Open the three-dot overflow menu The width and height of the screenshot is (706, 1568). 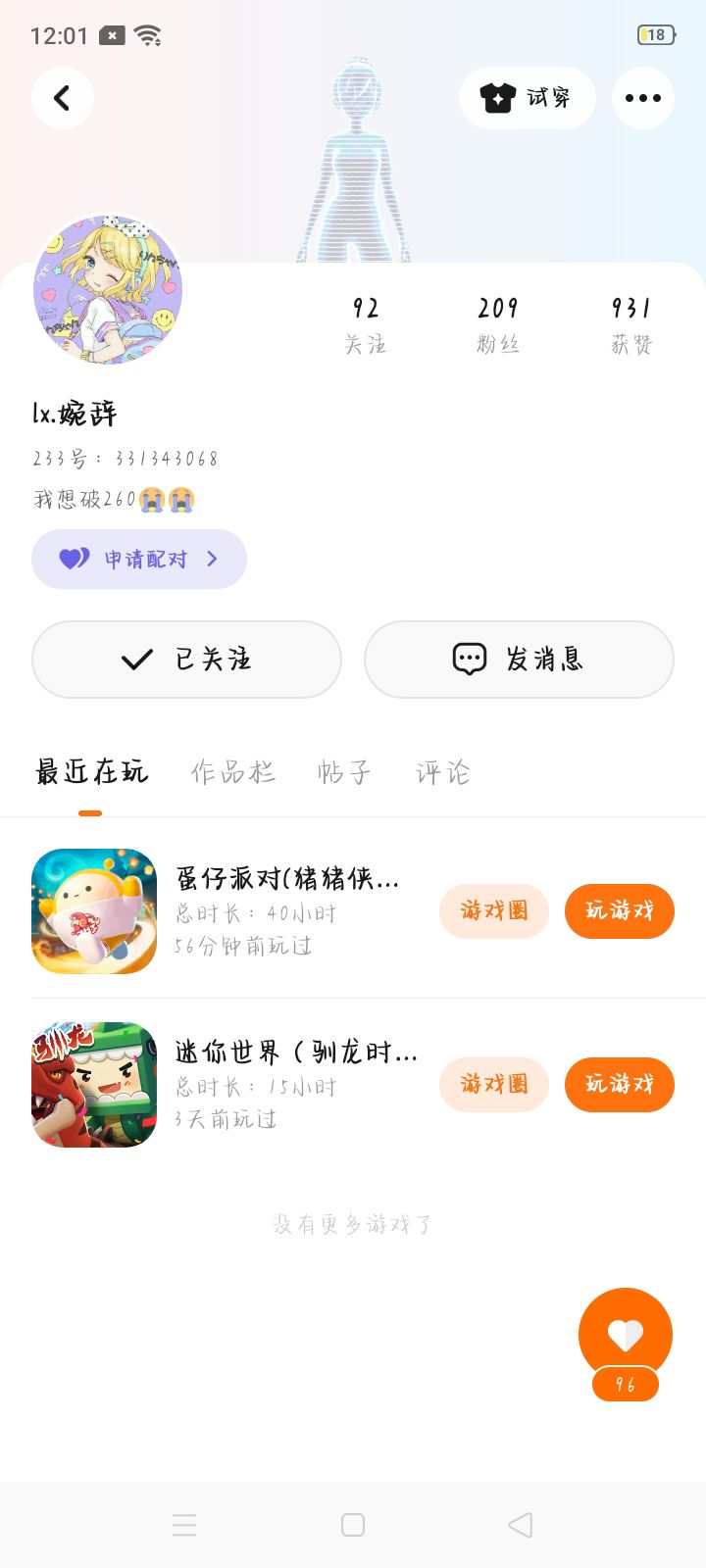[642, 98]
